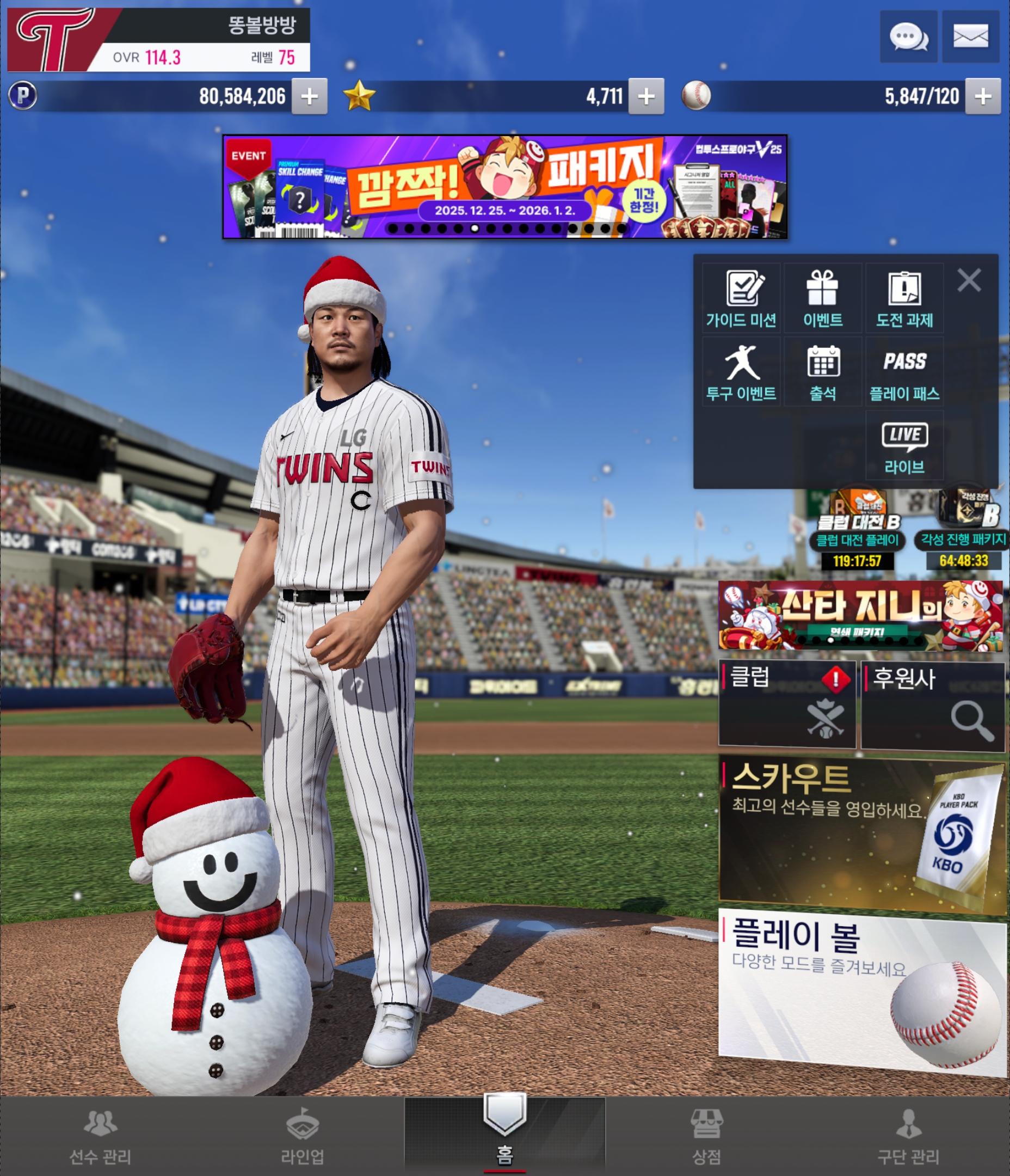Open the chat bubbles icon
Screen dimensions: 1010x1176
pyautogui.click(x=908, y=37)
